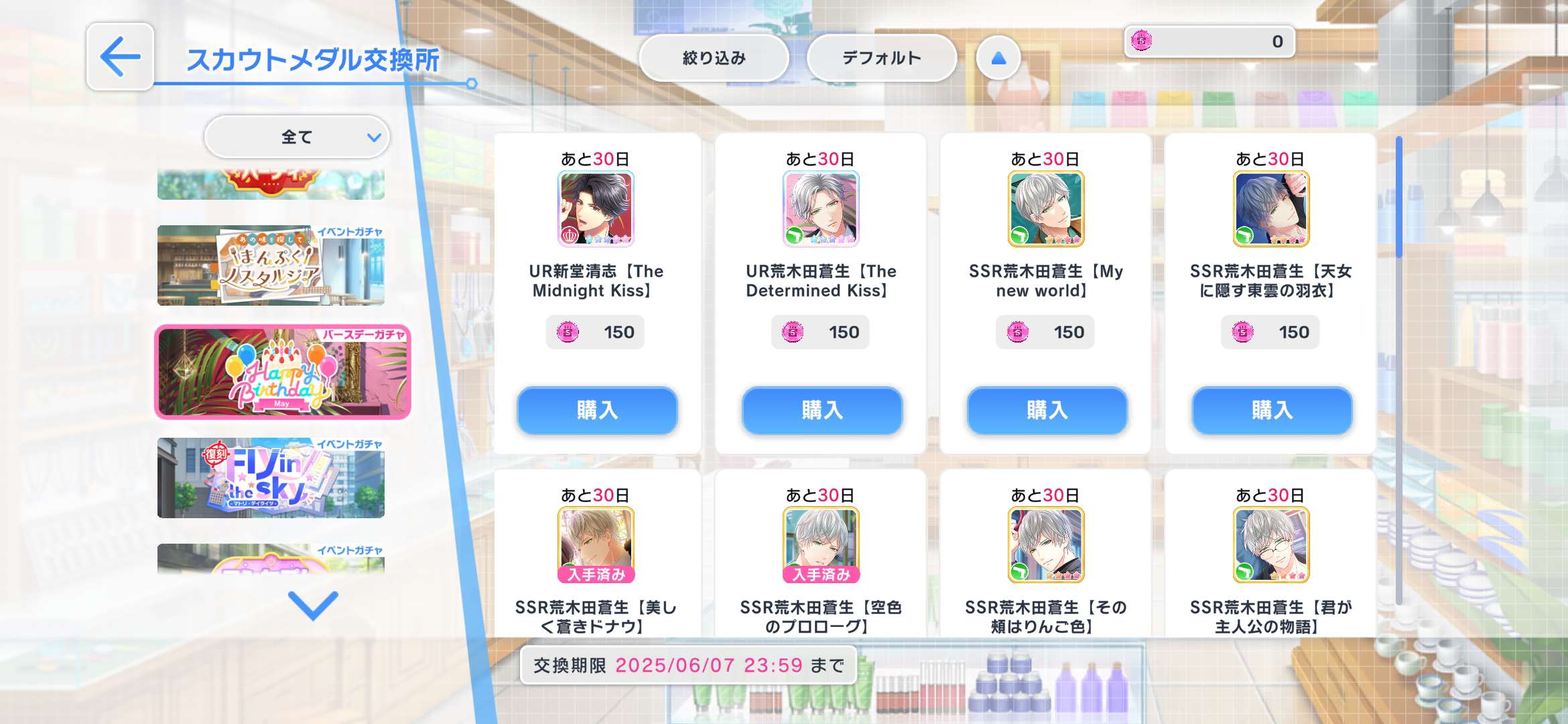Viewport: 1568px width, 724px height.
Task: Expand the 全て category dropdown
Action: (297, 137)
